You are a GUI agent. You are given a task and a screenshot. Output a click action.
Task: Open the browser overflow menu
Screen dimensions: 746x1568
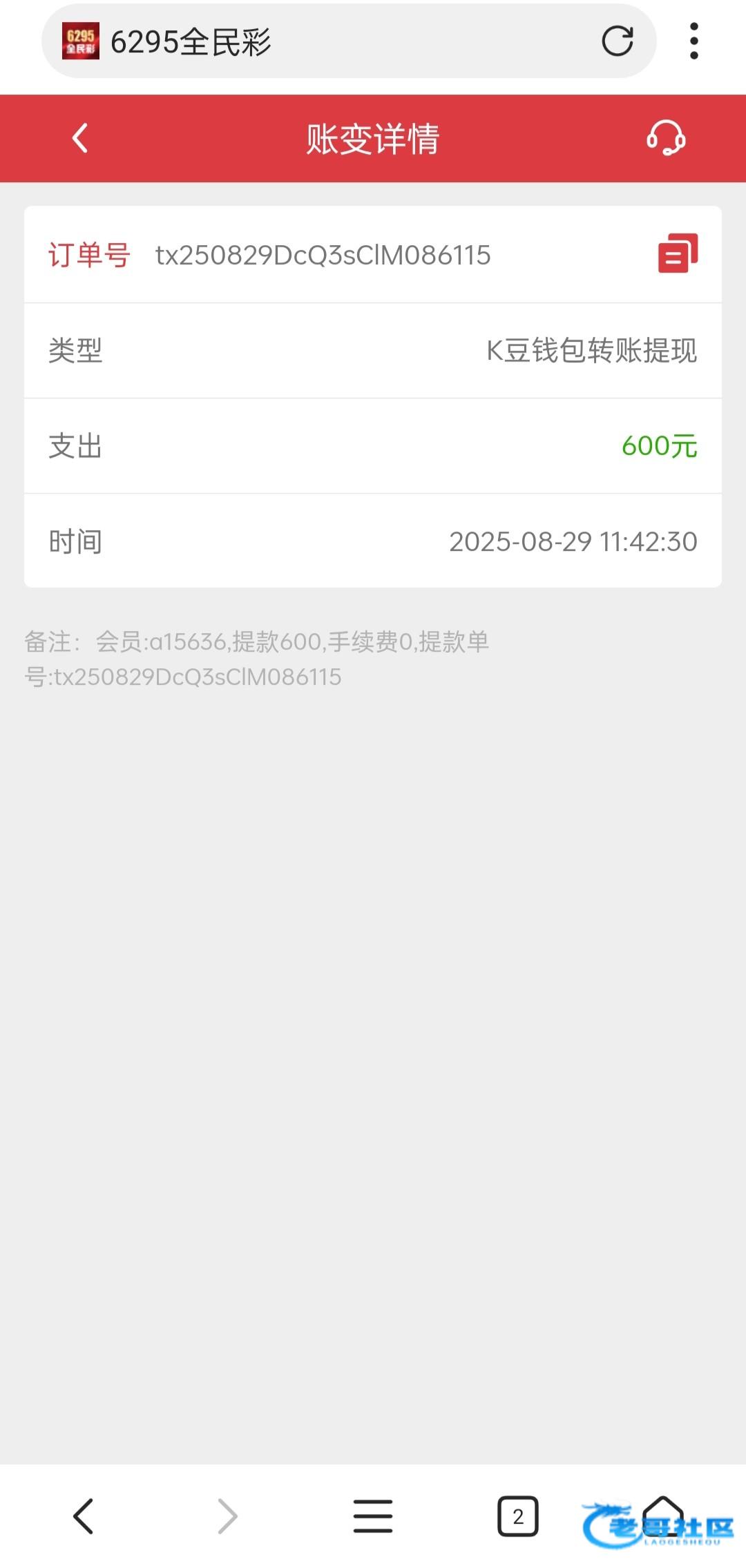coord(694,41)
